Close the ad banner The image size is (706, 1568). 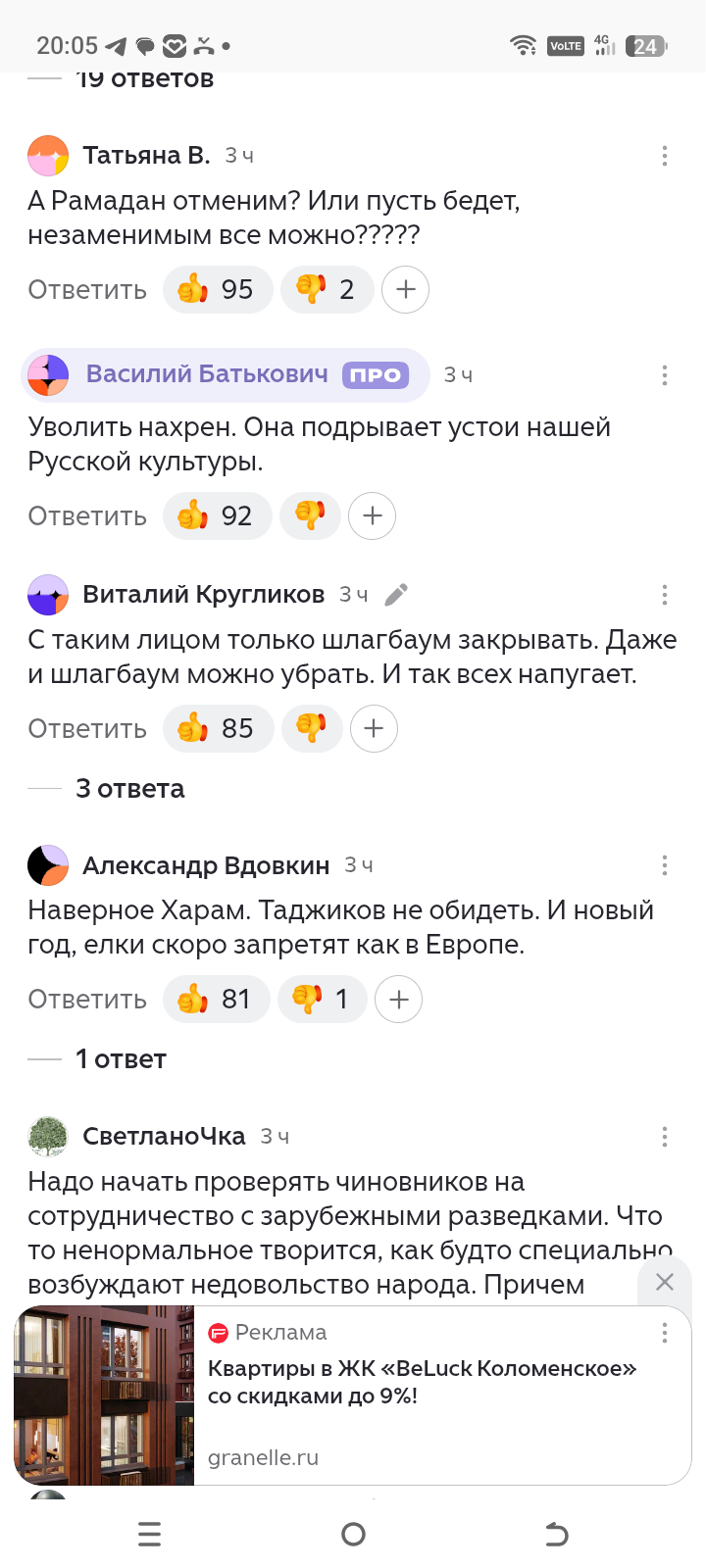click(x=664, y=1282)
